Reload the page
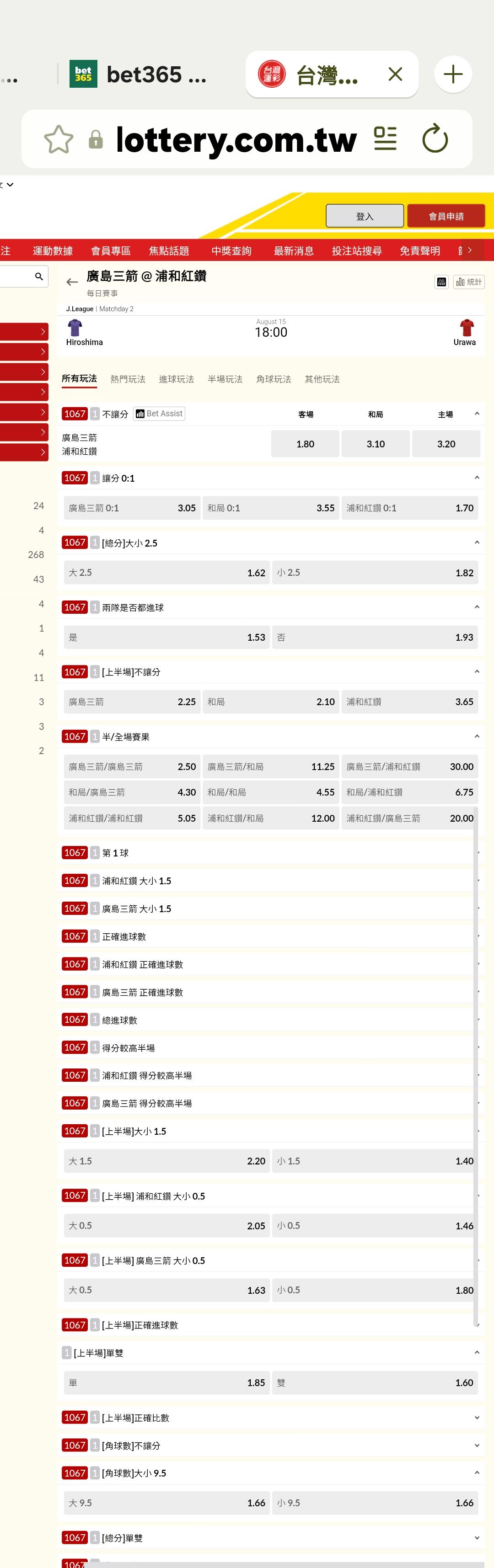 coord(435,139)
